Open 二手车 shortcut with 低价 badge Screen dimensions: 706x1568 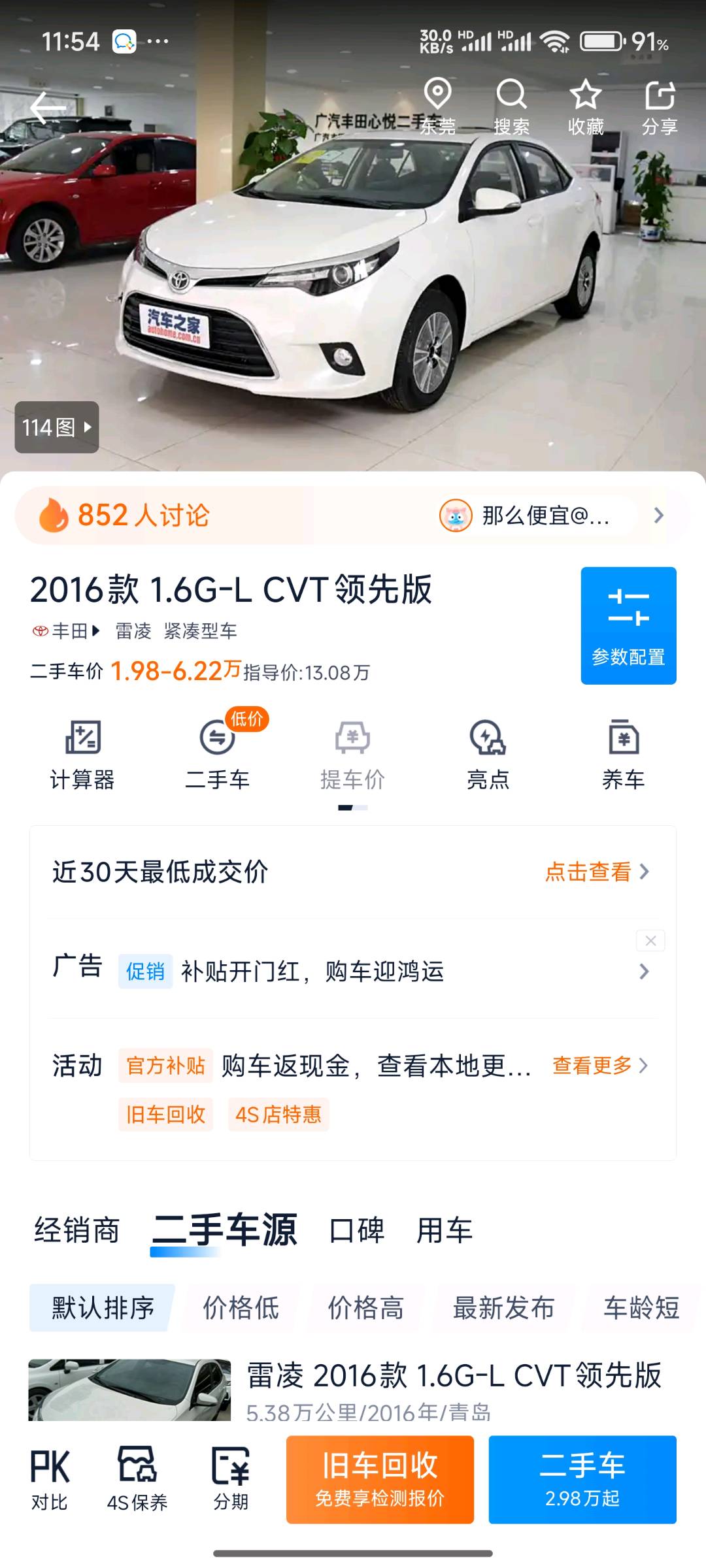[218, 755]
